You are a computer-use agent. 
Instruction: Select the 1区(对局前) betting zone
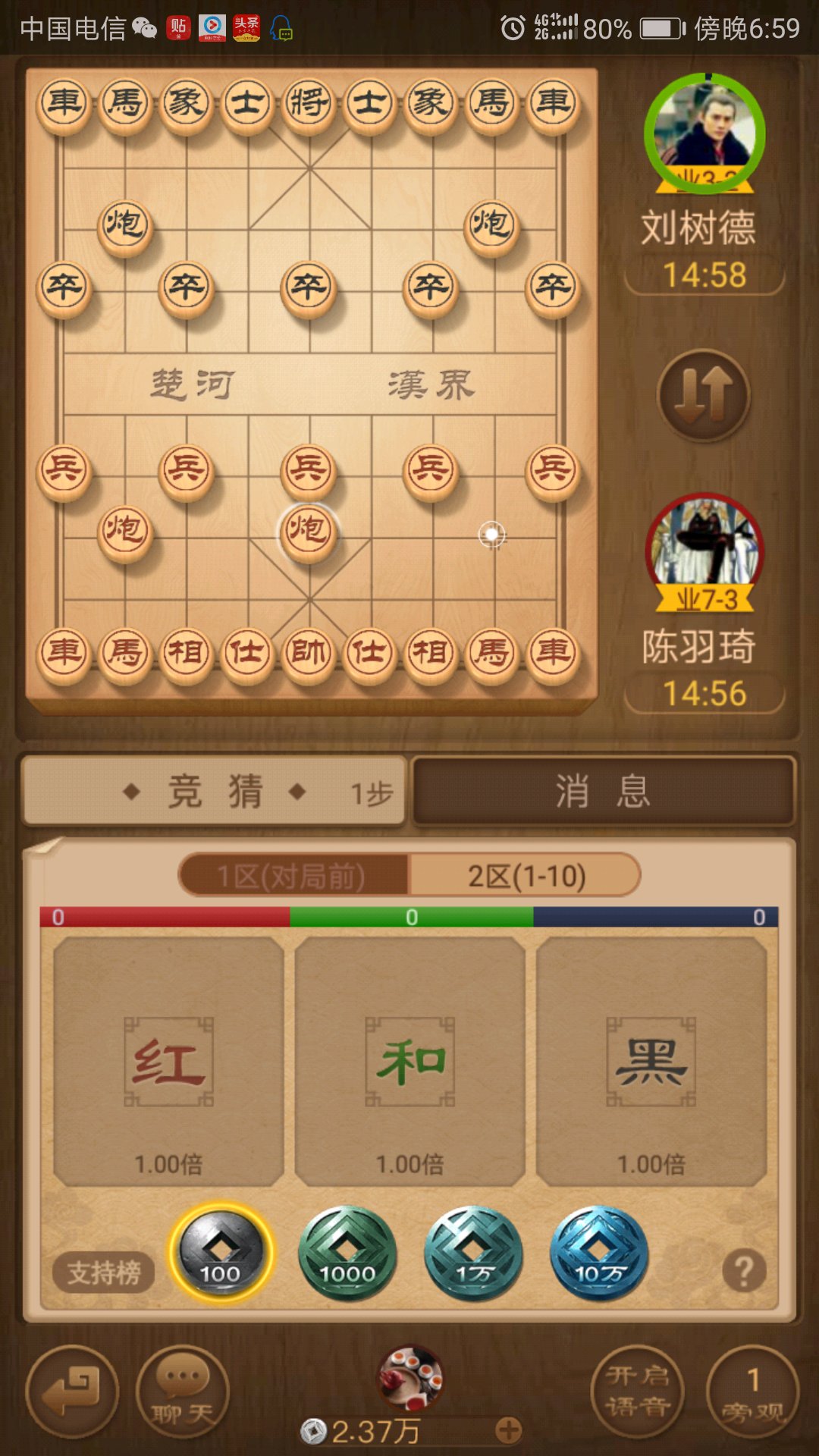[293, 876]
